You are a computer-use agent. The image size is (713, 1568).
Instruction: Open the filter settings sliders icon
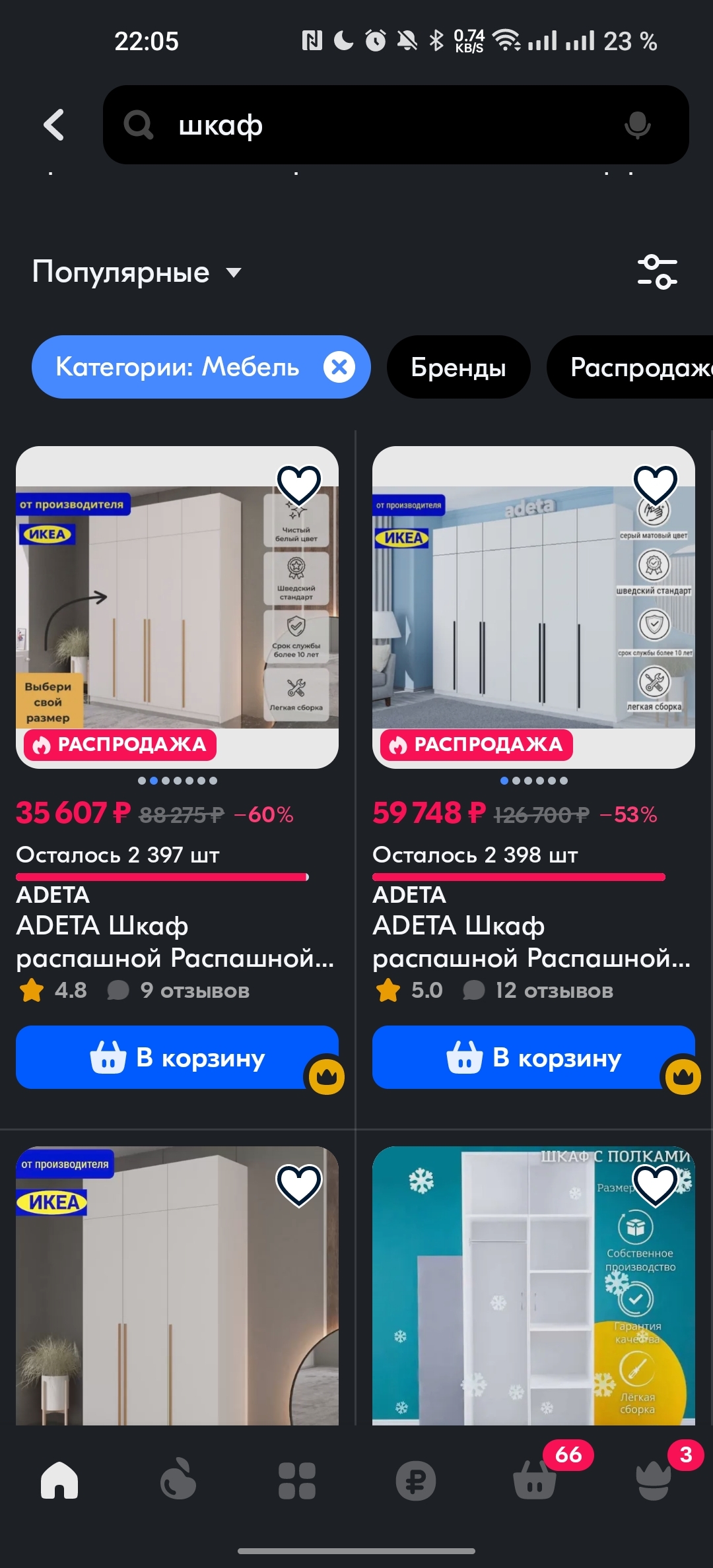coord(657,272)
